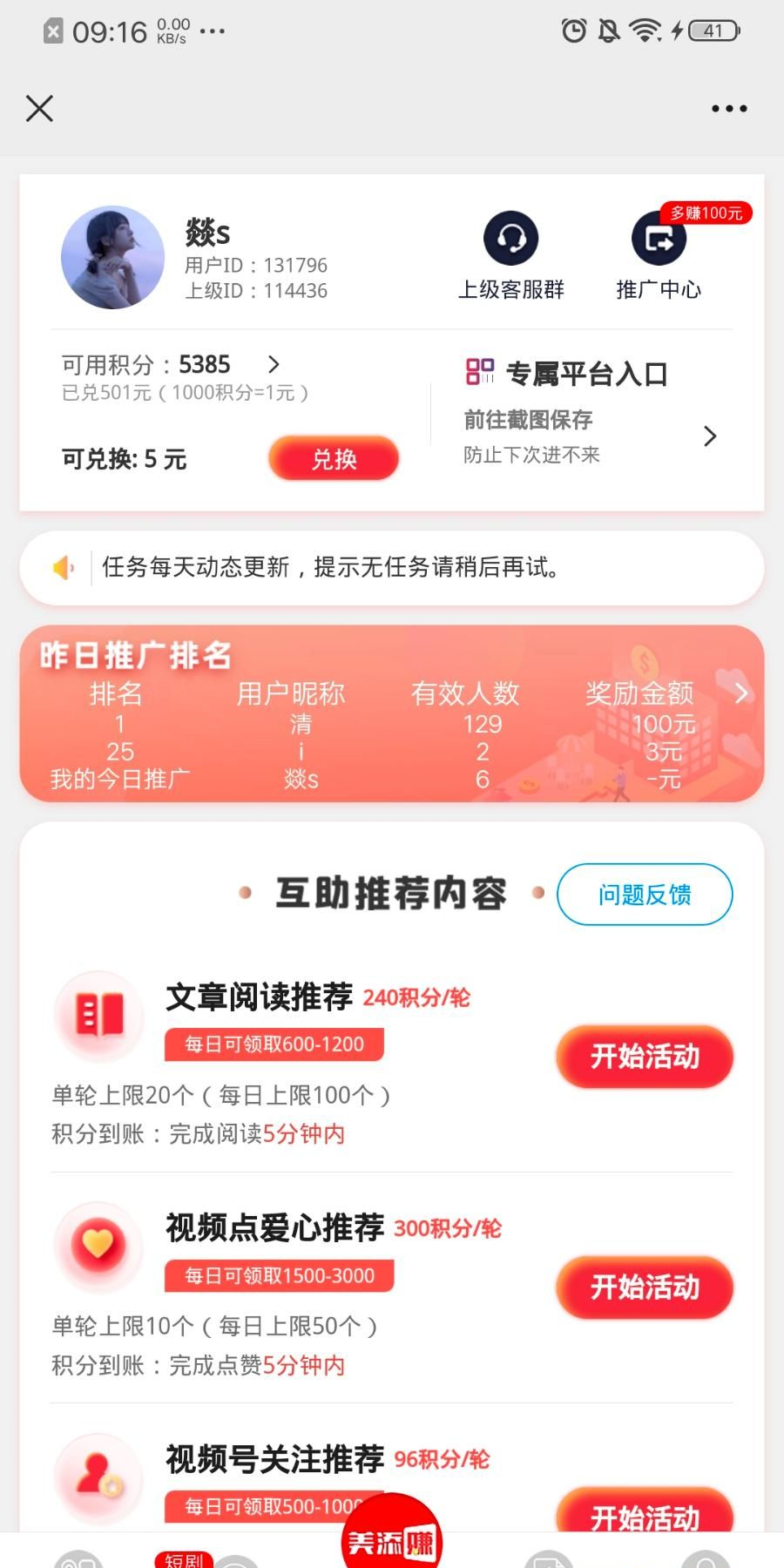Open the three-dot overflow menu
The width and height of the screenshot is (784, 1568).
click(x=729, y=109)
